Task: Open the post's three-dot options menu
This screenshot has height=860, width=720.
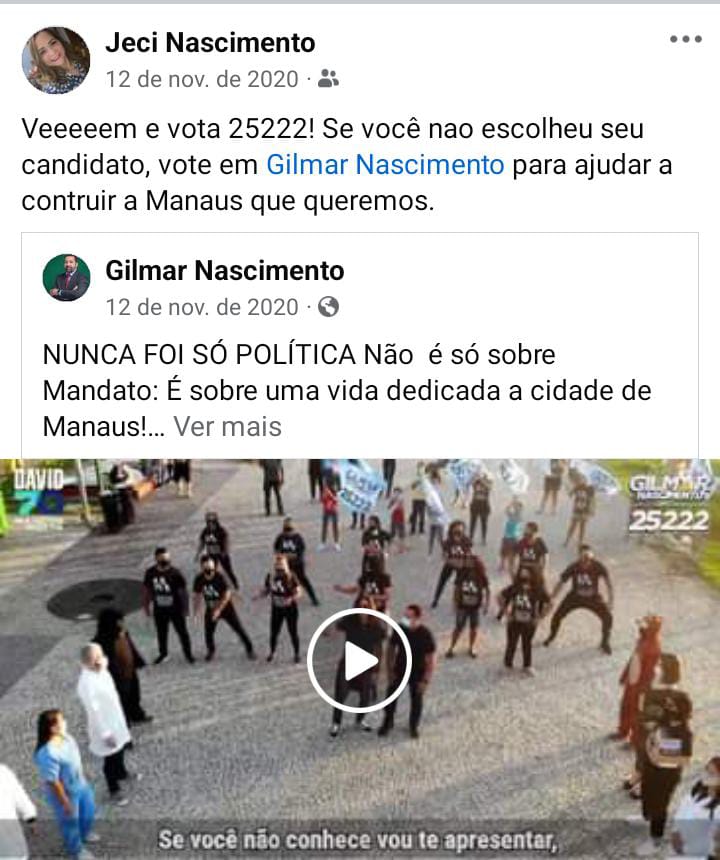Action: (685, 40)
